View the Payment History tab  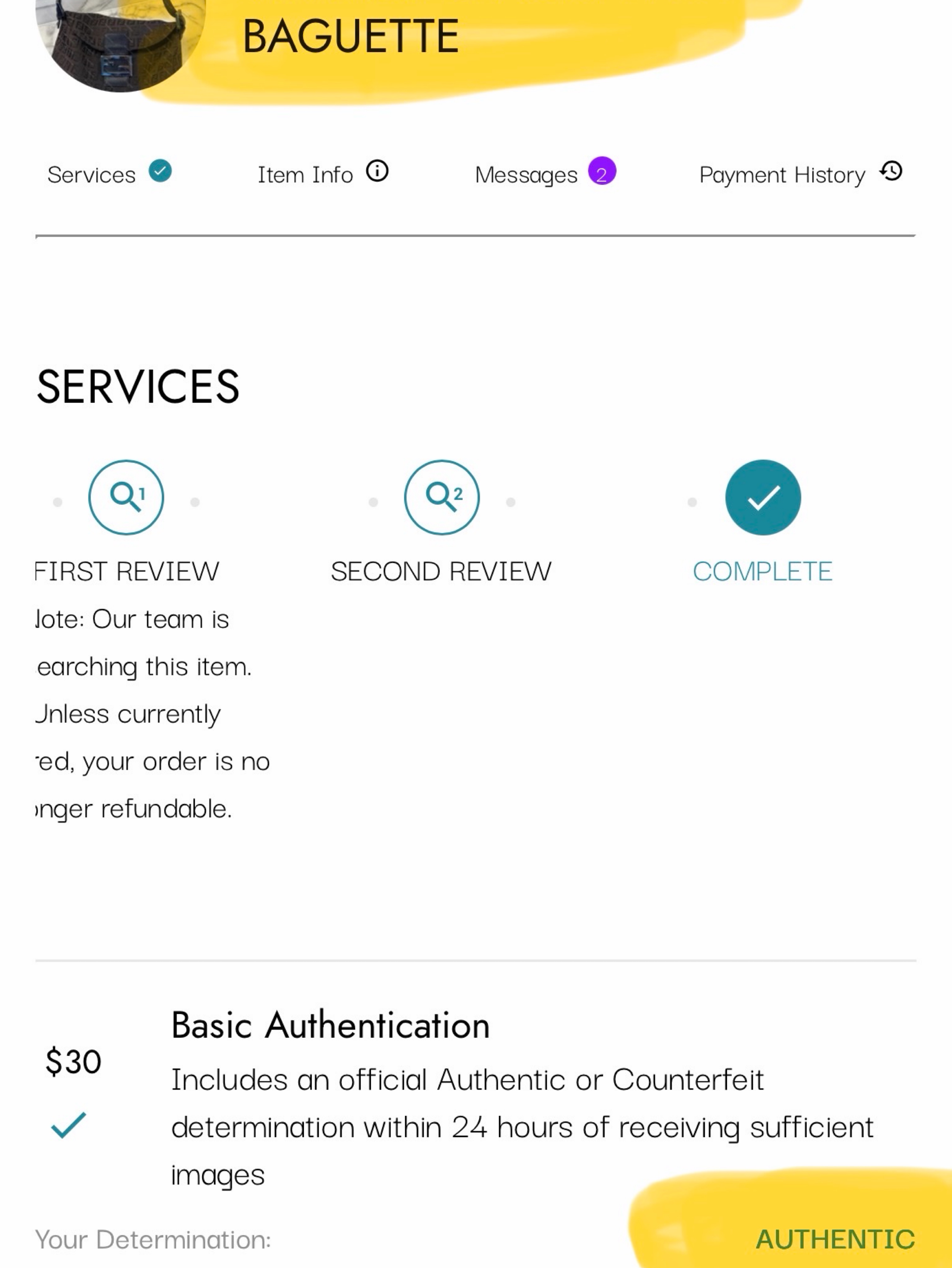click(x=801, y=174)
